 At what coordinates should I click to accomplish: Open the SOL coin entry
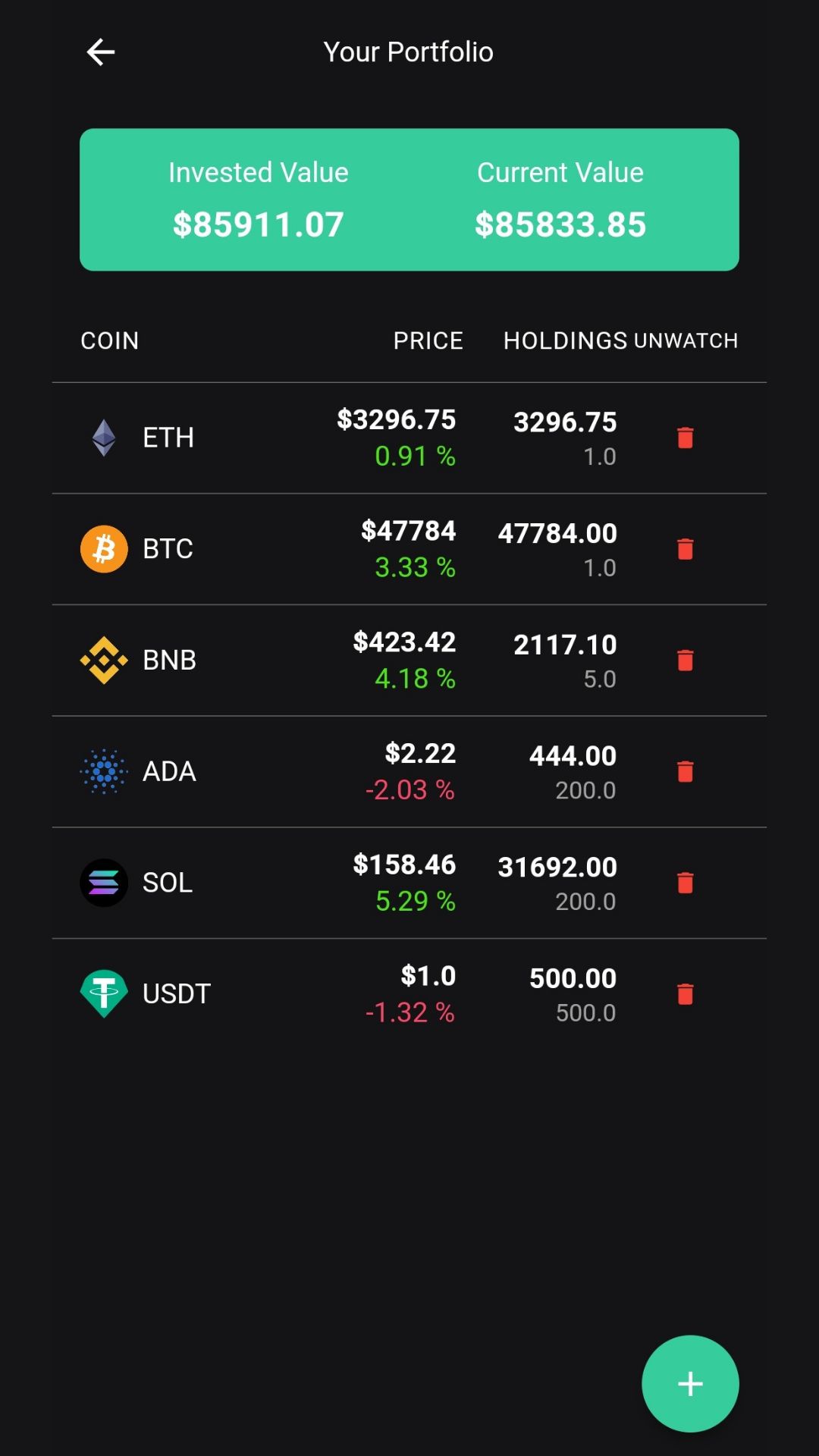click(x=409, y=883)
